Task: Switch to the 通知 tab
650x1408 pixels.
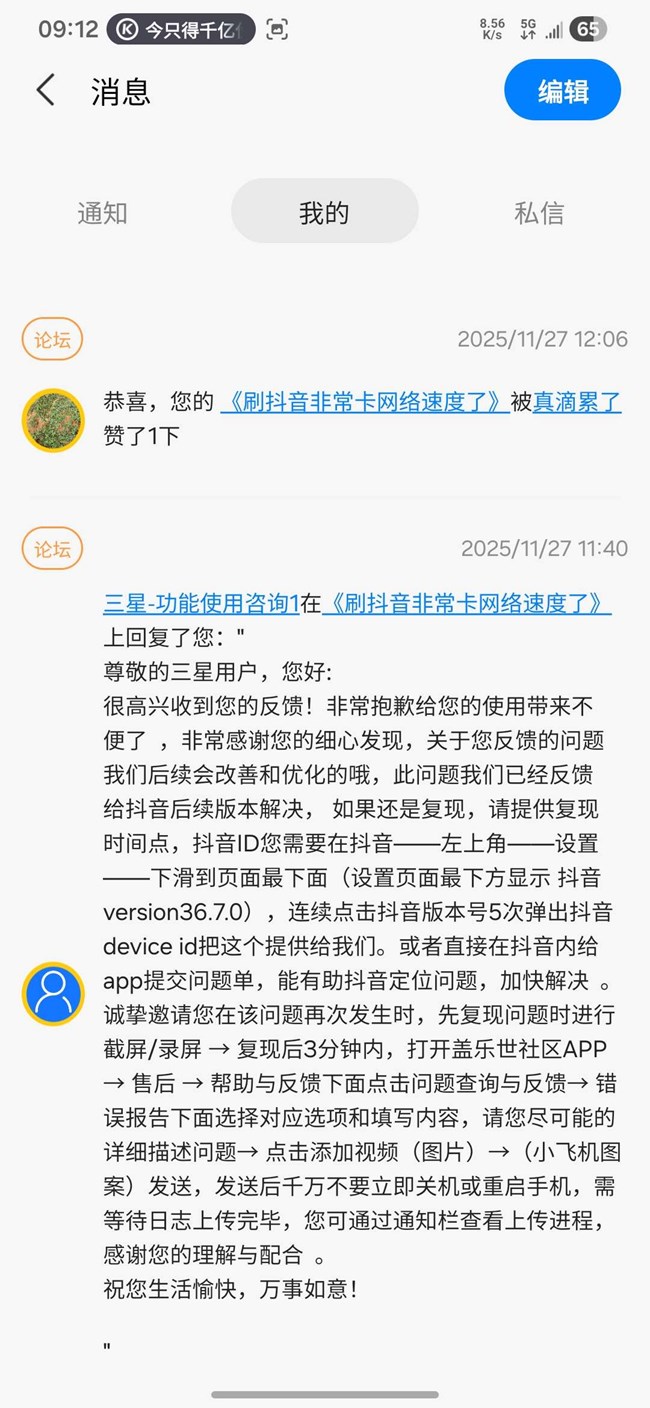Action: pos(102,212)
